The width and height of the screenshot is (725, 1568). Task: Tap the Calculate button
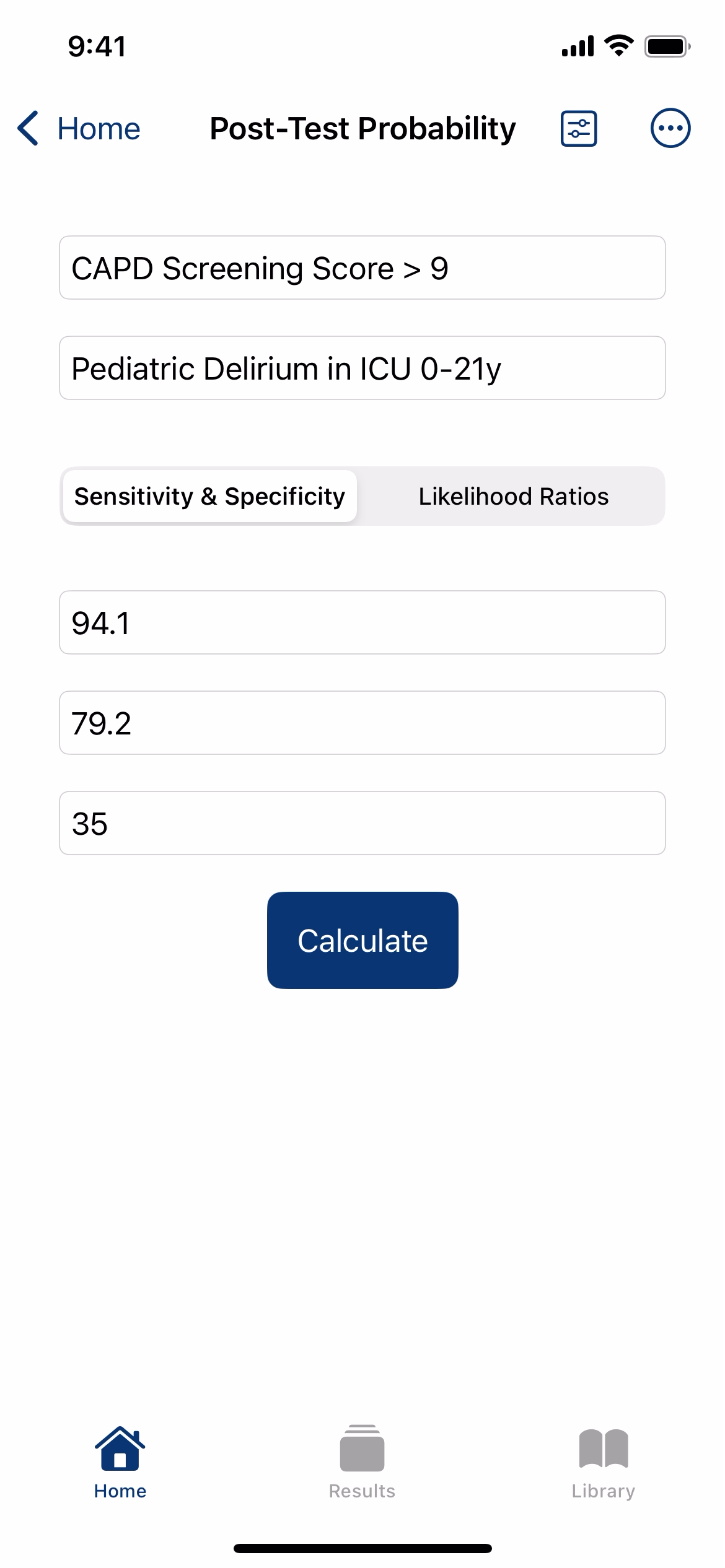coord(362,940)
